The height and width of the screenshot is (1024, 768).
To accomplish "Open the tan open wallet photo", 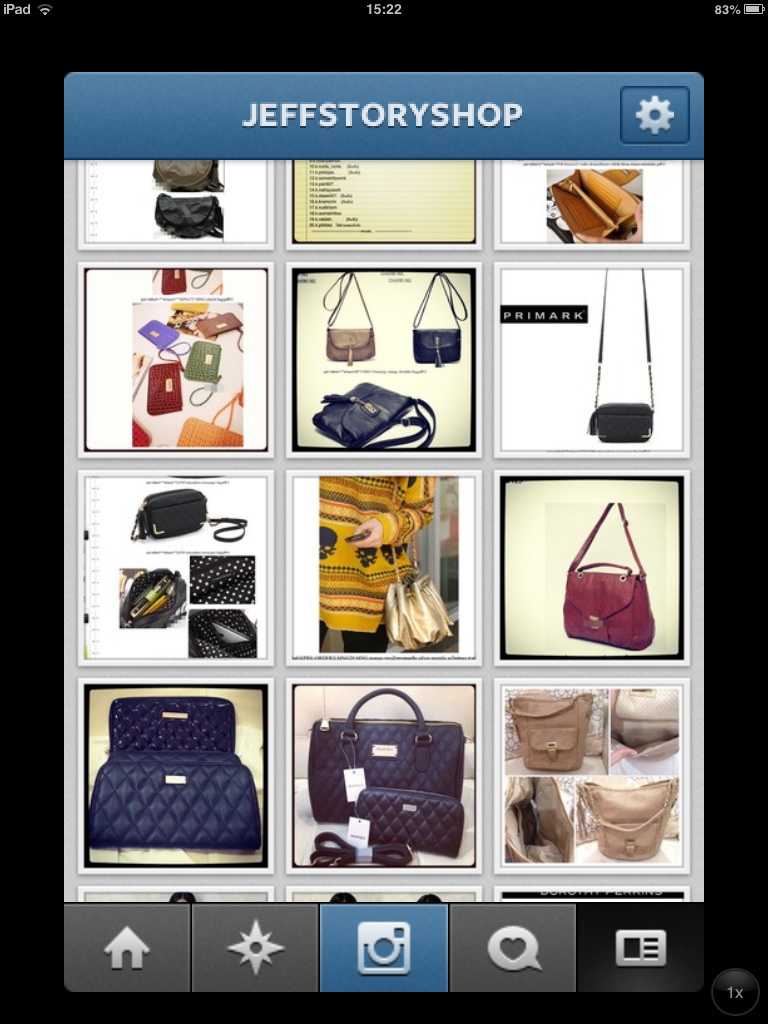I will click(x=592, y=203).
